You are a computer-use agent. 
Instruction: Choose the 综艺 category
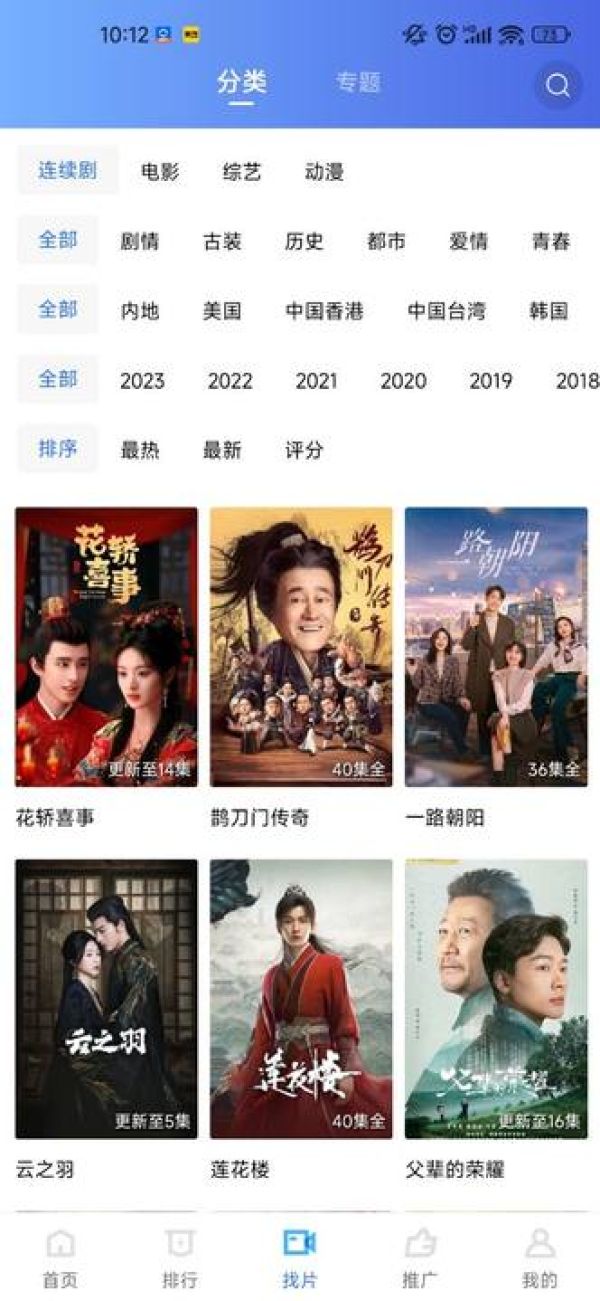[241, 172]
